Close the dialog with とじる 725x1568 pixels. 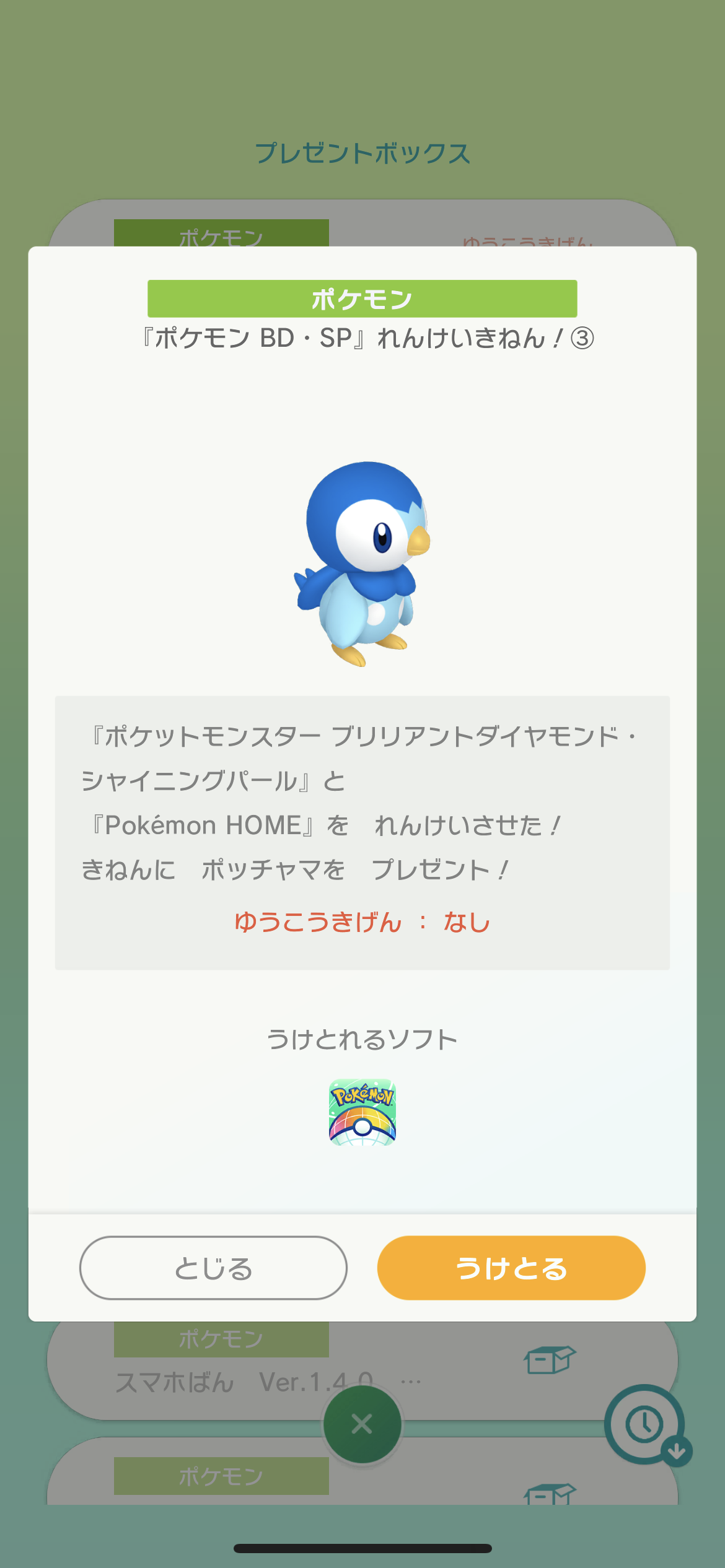pos(213,1268)
